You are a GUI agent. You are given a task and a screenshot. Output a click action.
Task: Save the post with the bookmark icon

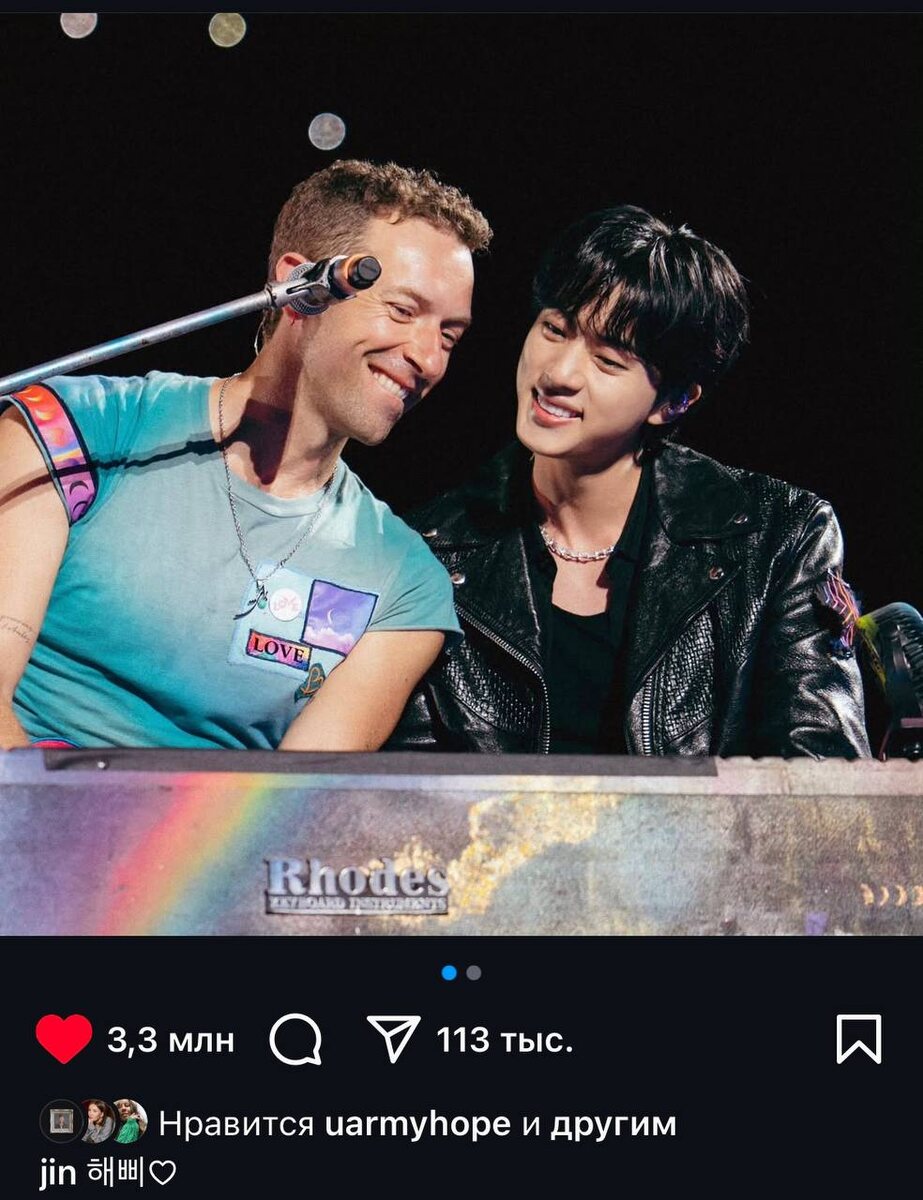click(858, 1039)
